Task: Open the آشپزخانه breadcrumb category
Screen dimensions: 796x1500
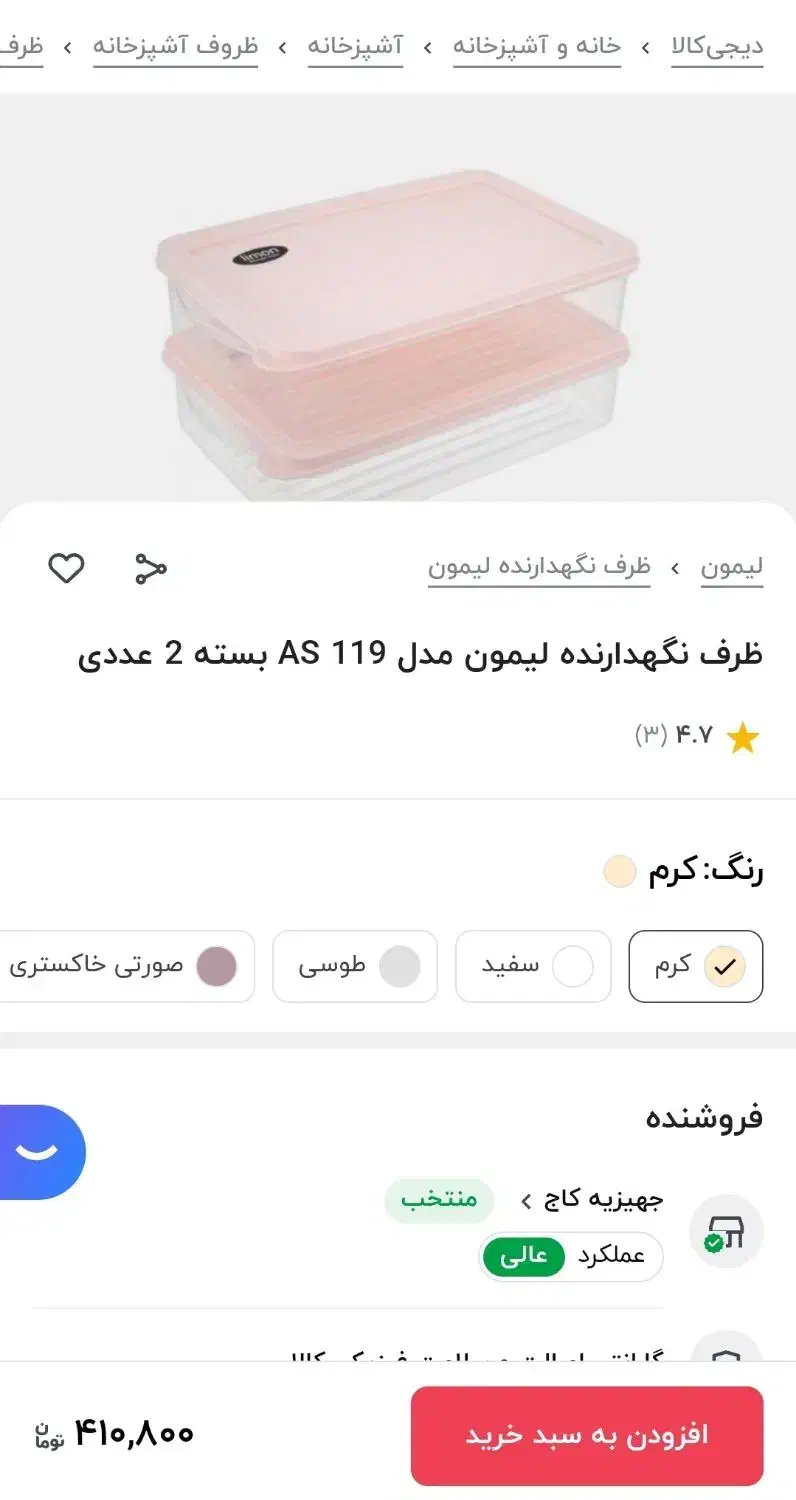Action: [356, 45]
